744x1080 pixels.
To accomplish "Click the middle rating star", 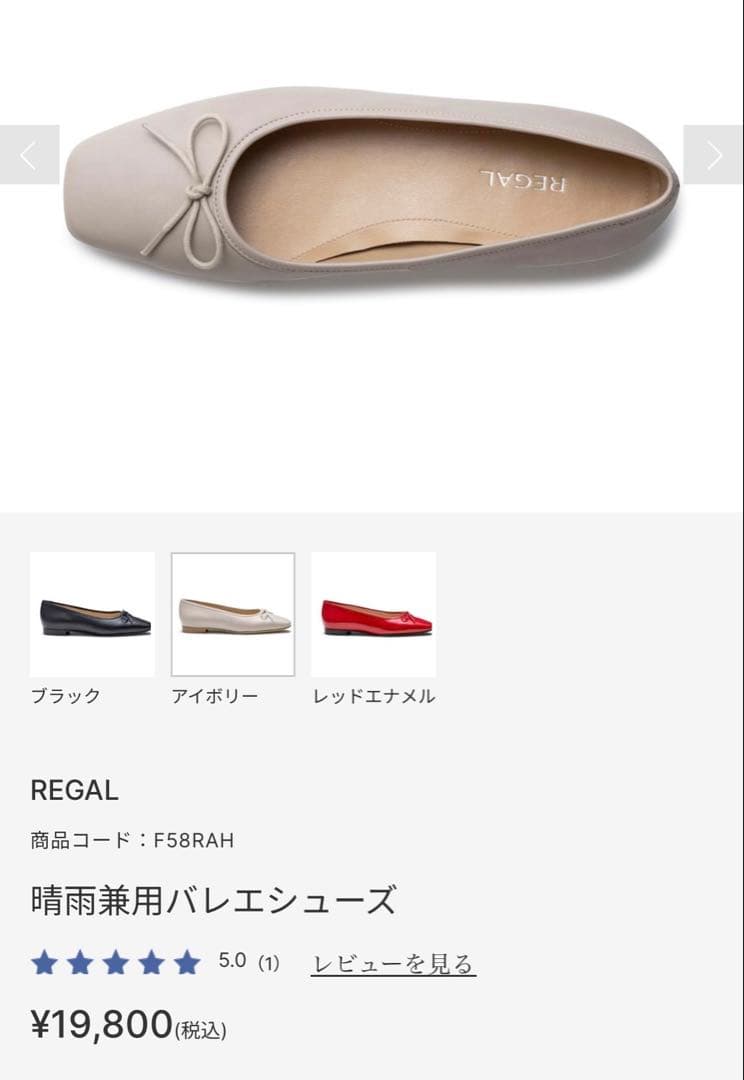I will [115, 962].
